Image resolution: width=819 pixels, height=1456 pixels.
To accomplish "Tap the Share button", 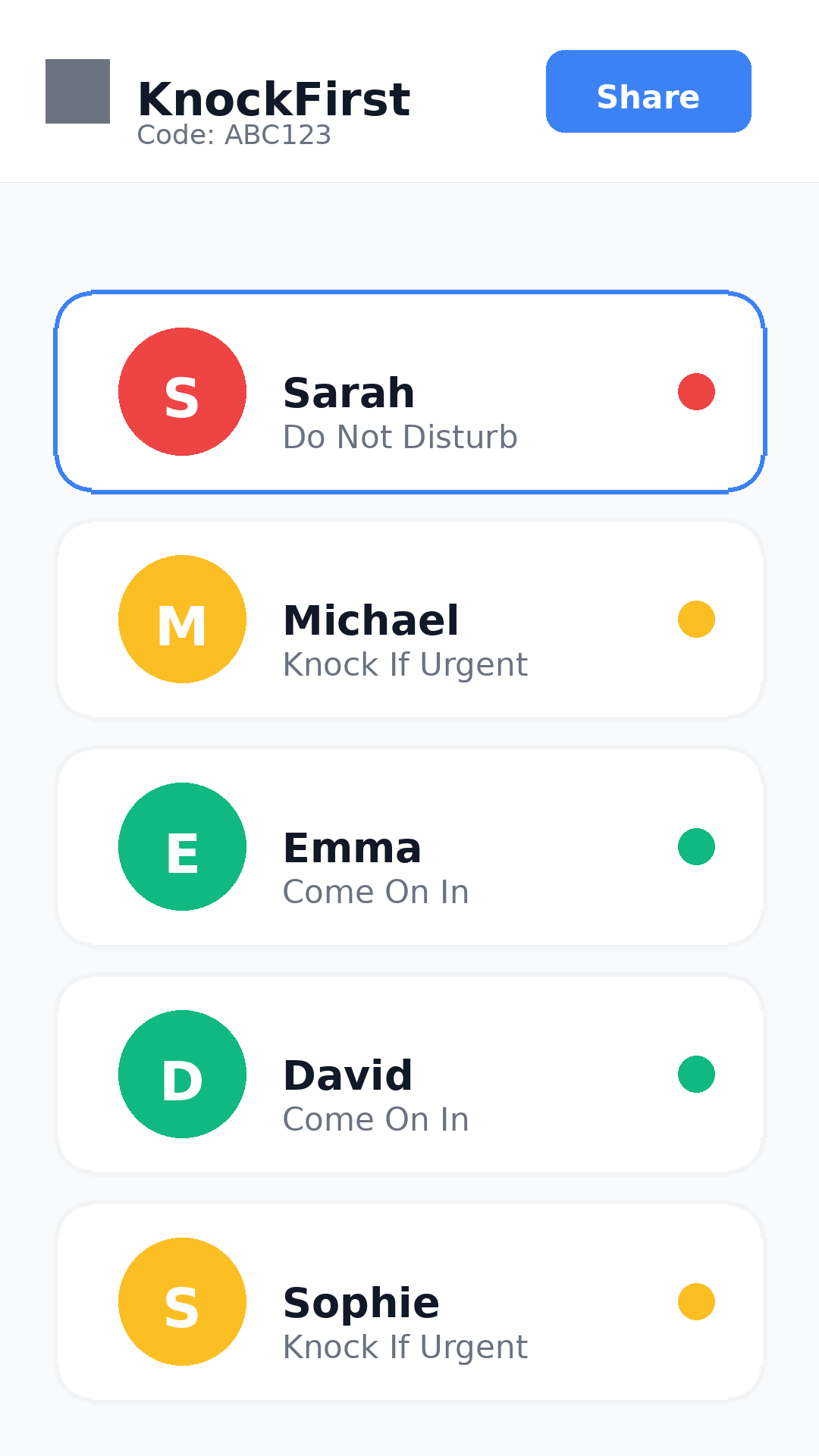I will (x=648, y=92).
